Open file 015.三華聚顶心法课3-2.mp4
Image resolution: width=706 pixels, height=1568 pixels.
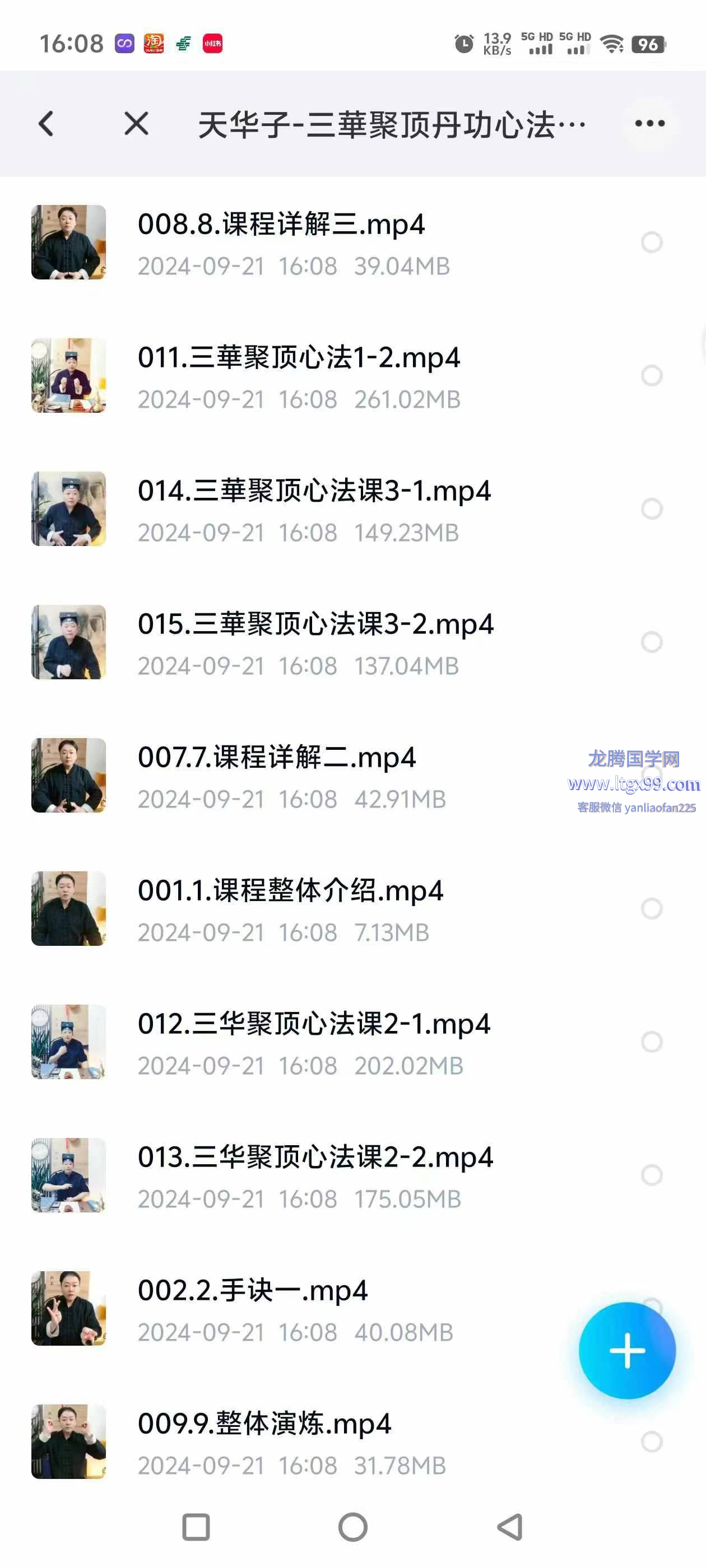click(x=315, y=624)
